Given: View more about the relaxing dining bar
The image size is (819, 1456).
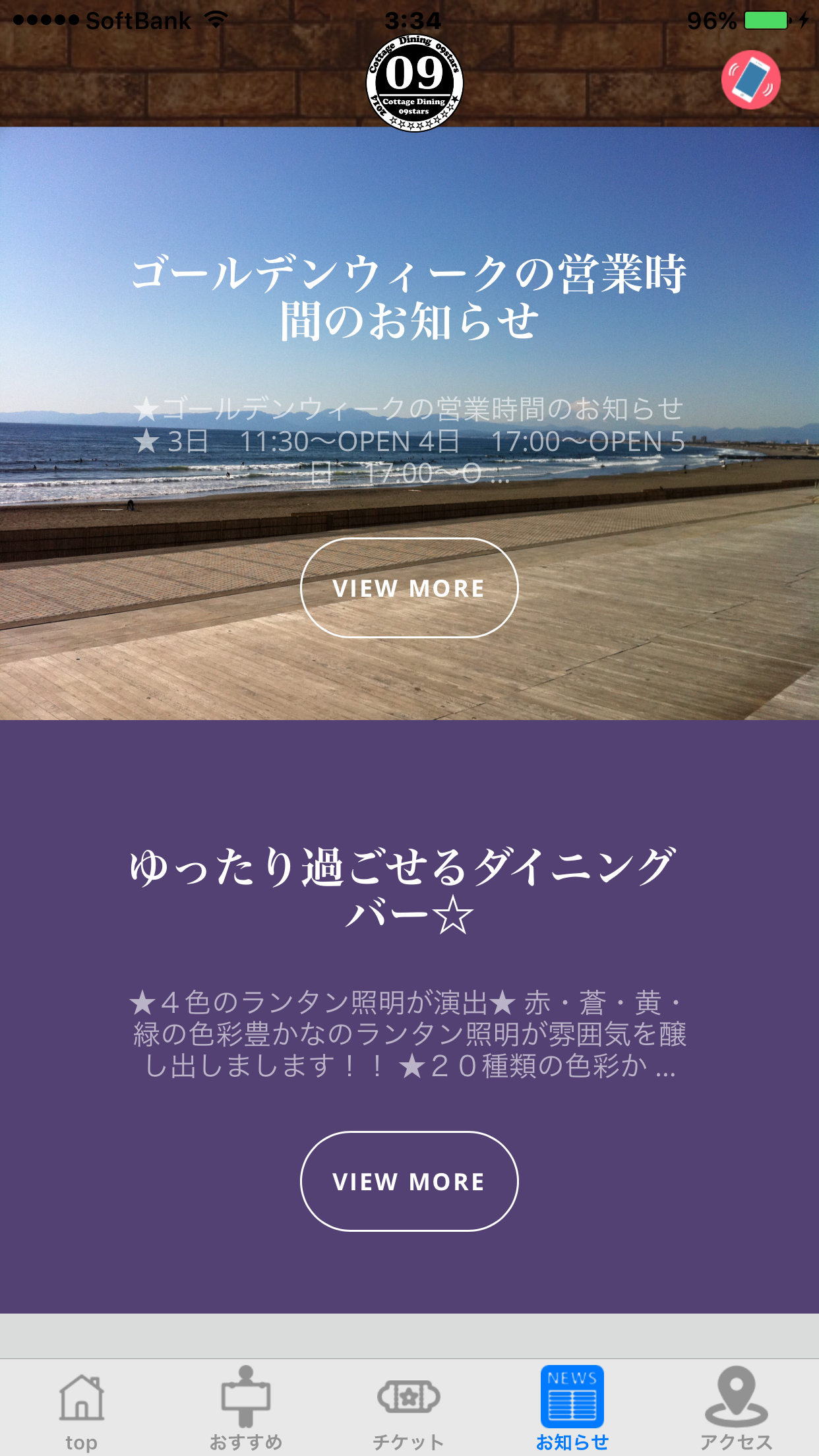Looking at the screenshot, I should click(x=409, y=1181).
